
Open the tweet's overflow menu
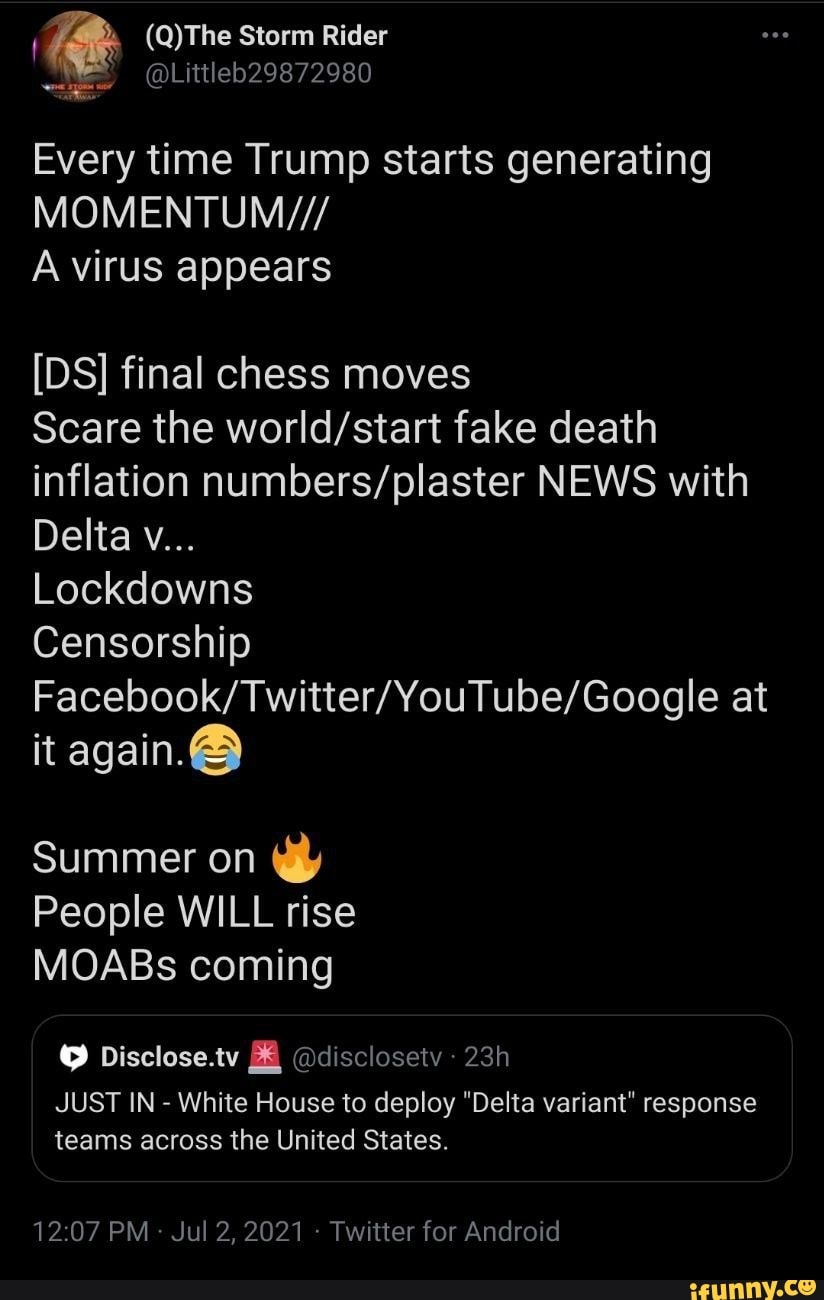pyautogui.click(x=775, y=36)
